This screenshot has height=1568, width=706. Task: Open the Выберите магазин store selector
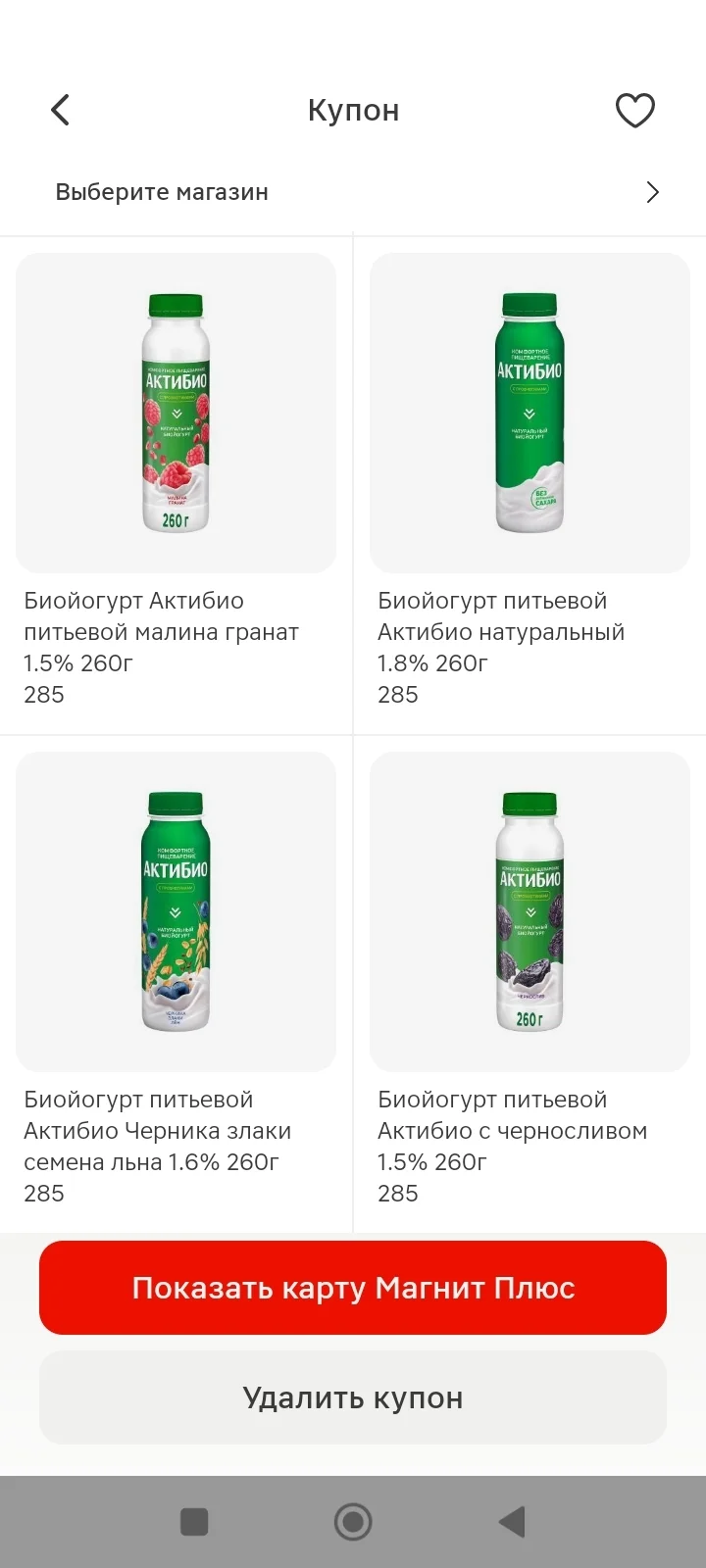pyautogui.click(x=353, y=192)
